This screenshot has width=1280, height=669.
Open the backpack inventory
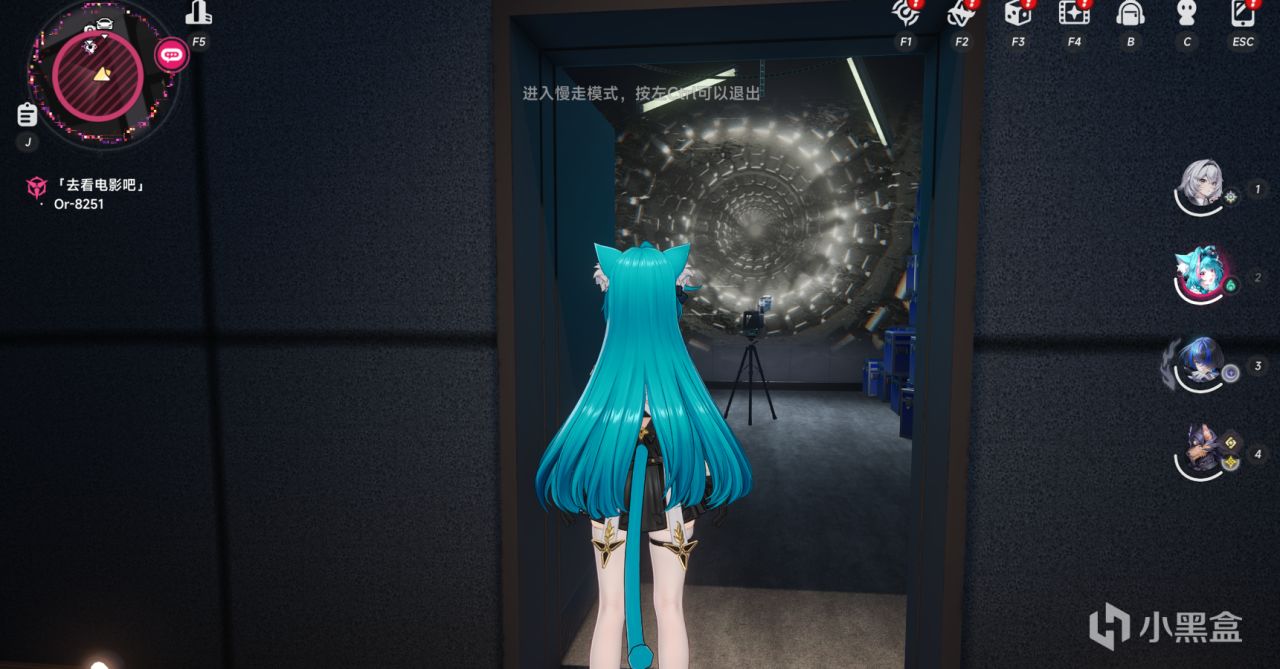1130,13
